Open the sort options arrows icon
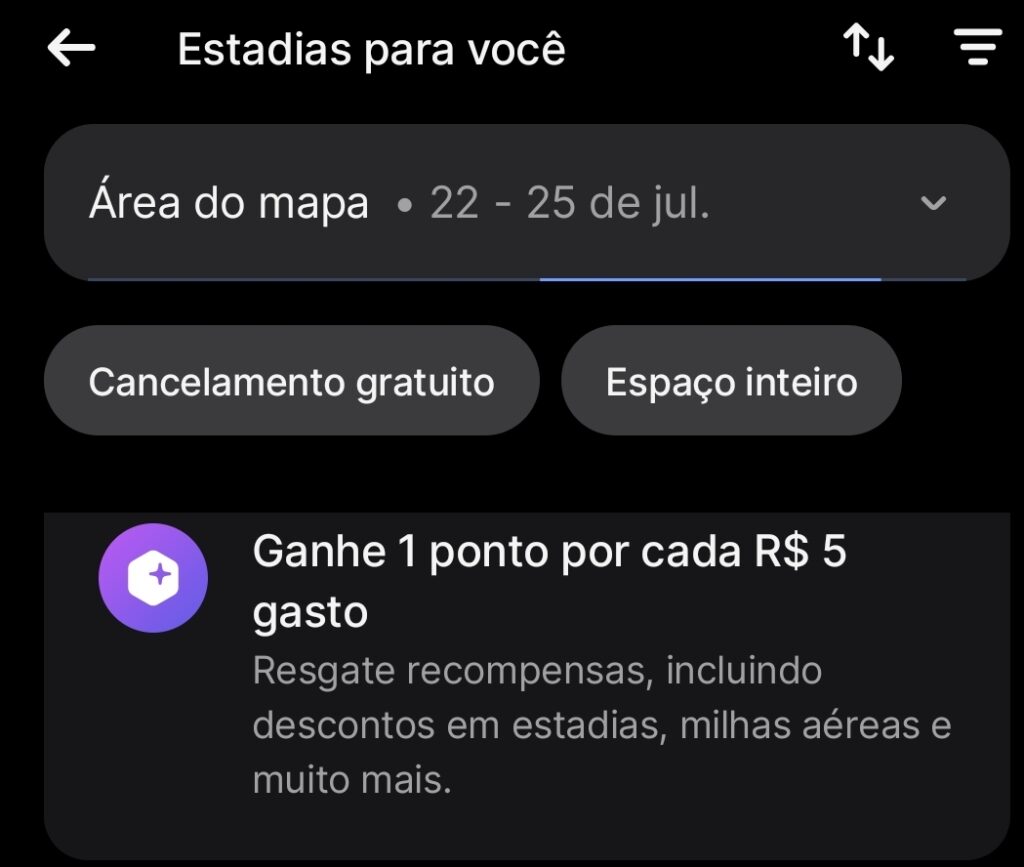This screenshot has width=1024, height=867. click(867, 48)
